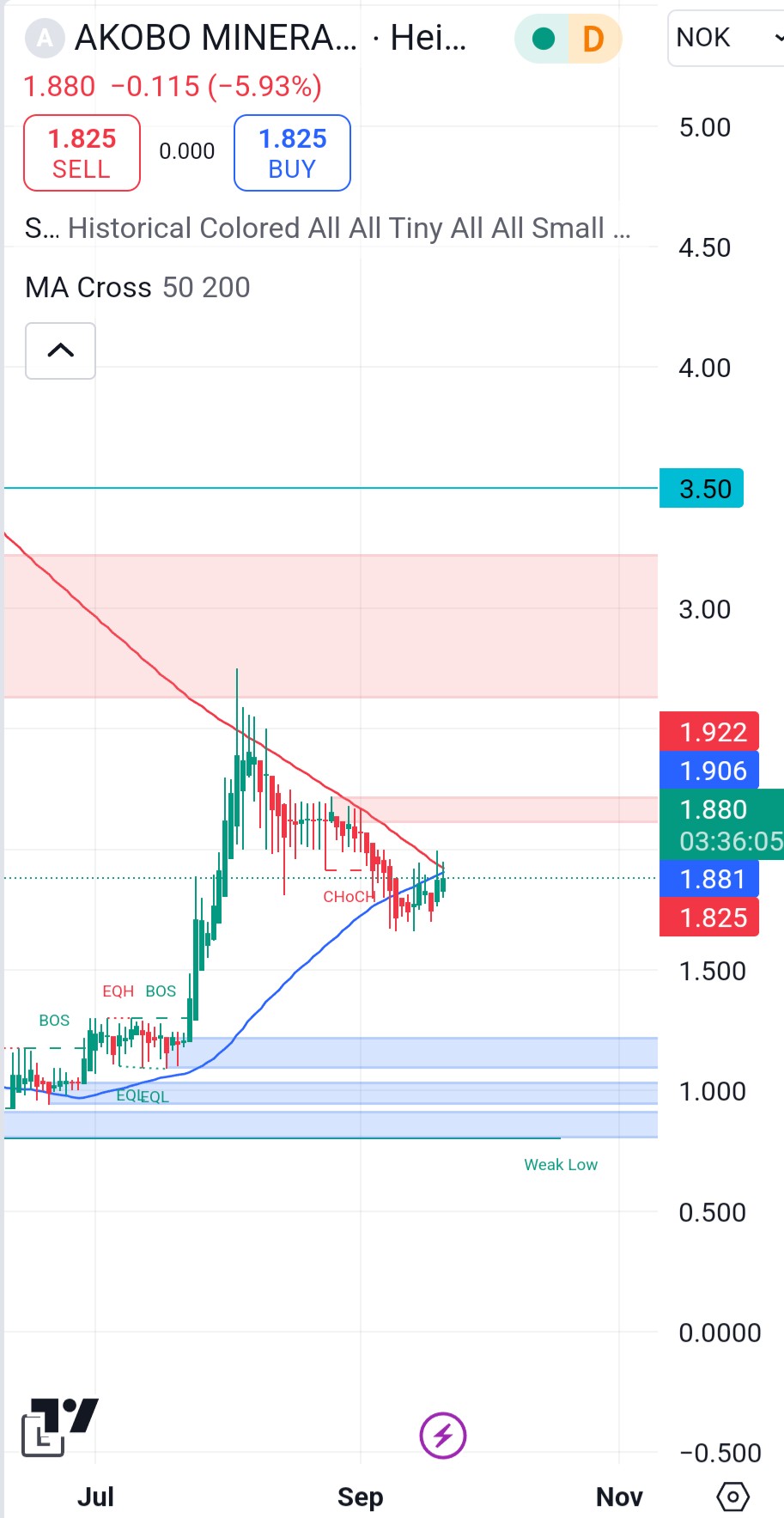Open chart scale settings hexagon icon
The image size is (784, 1518).
tap(732, 1497)
